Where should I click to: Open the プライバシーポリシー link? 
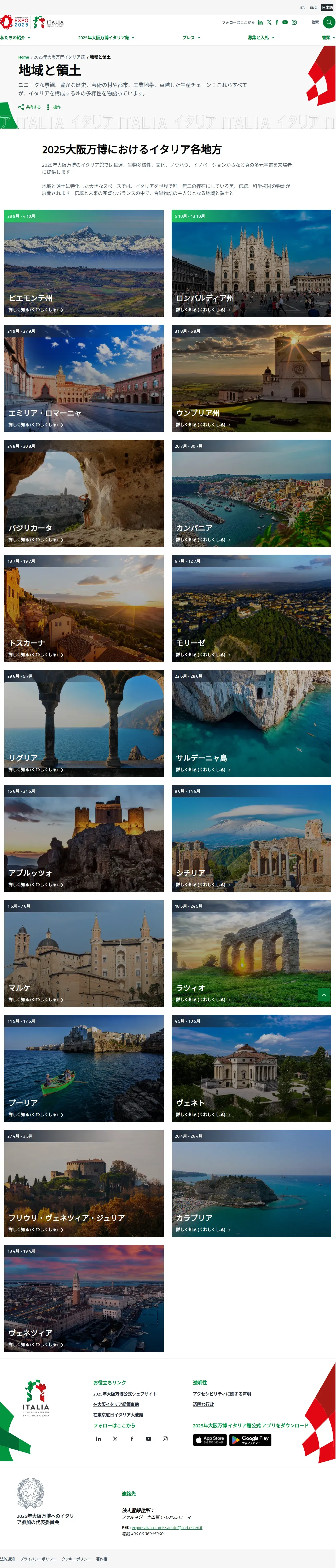tap(38, 1559)
